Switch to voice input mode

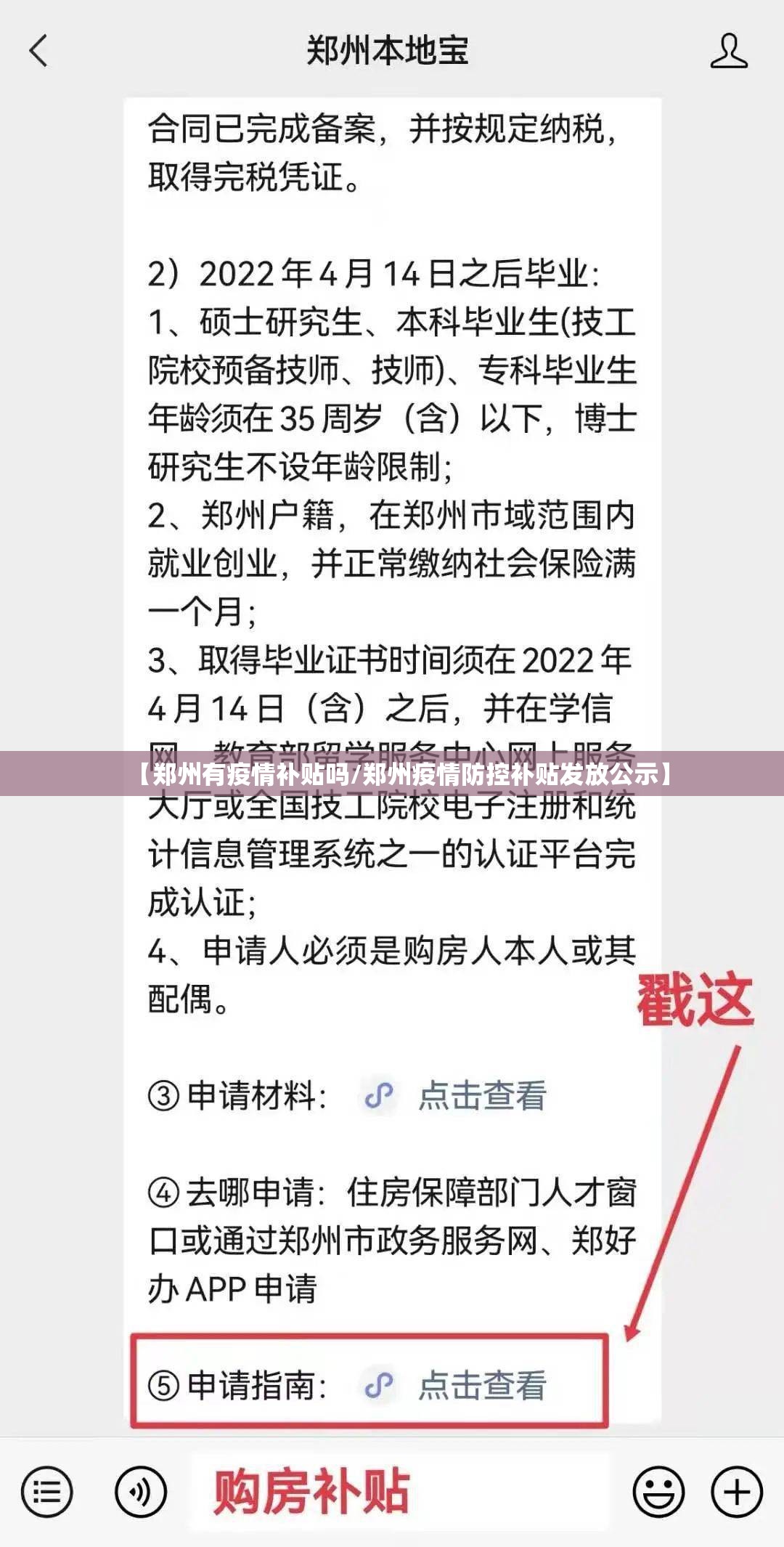click(141, 1493)
